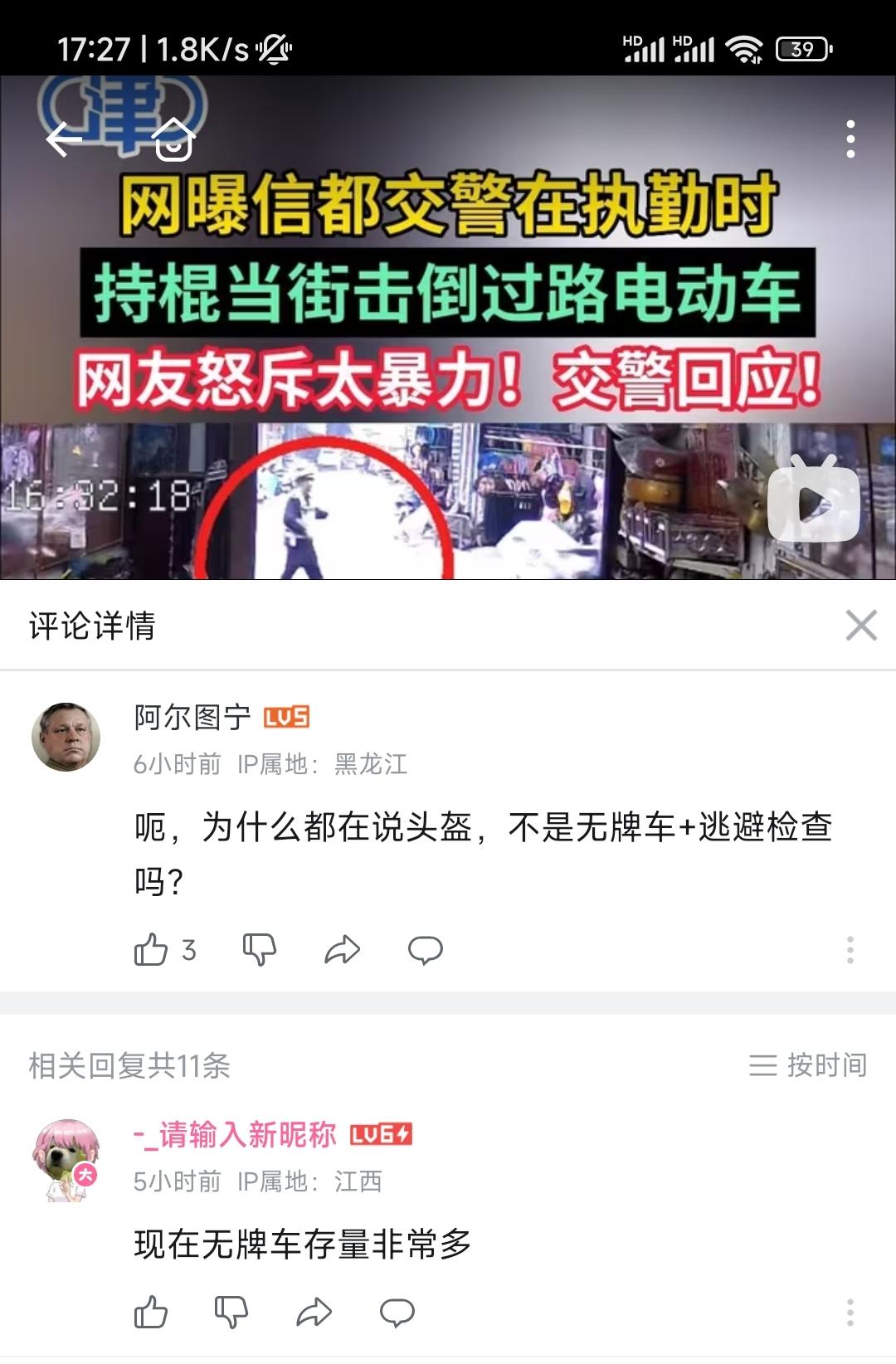The width and height of the screenshot is (896, 1364).
Task: Like 阿尔图宁's comment
Action: 151,949
